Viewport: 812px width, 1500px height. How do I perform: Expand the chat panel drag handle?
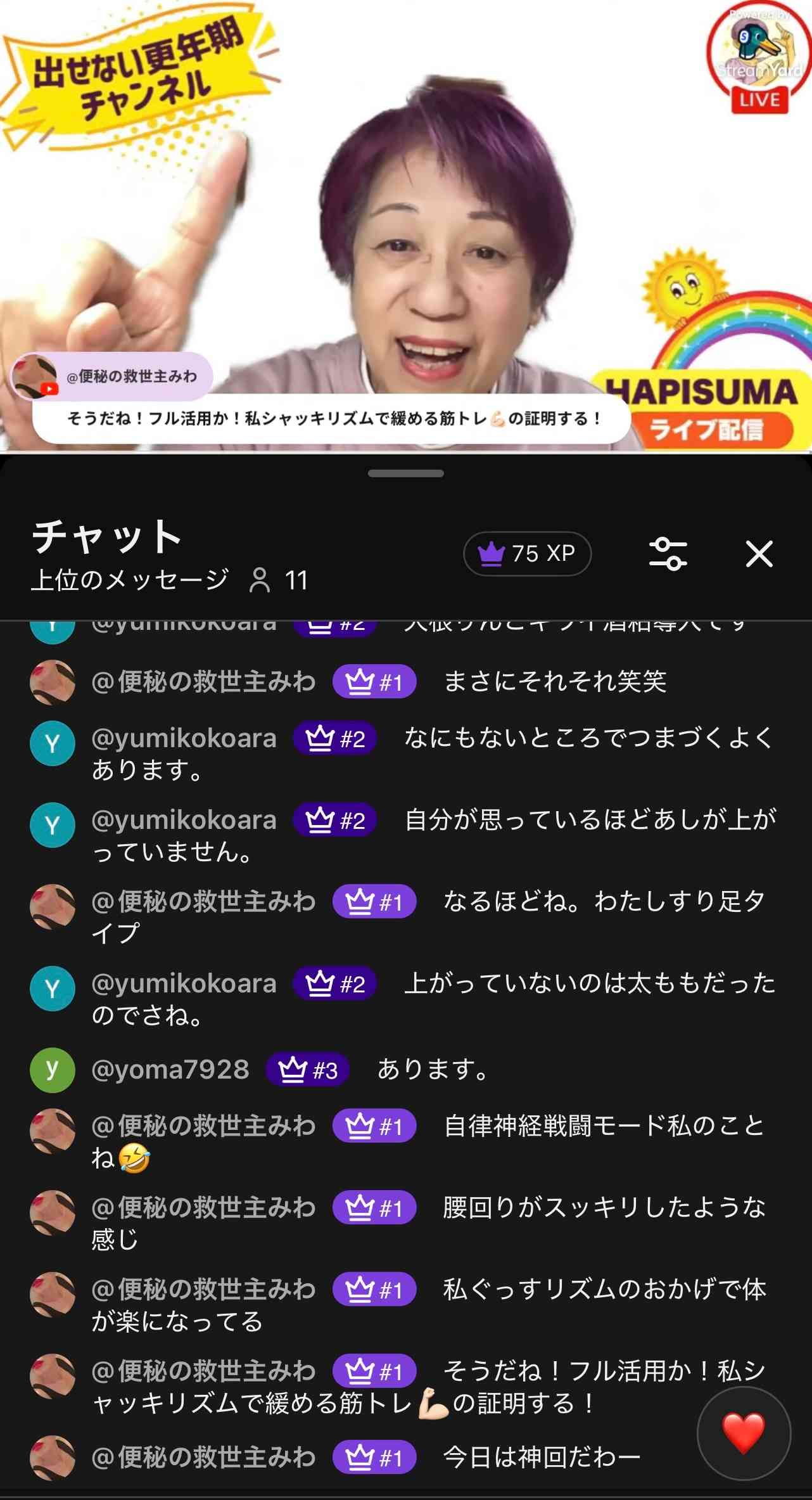pos(406,471)
